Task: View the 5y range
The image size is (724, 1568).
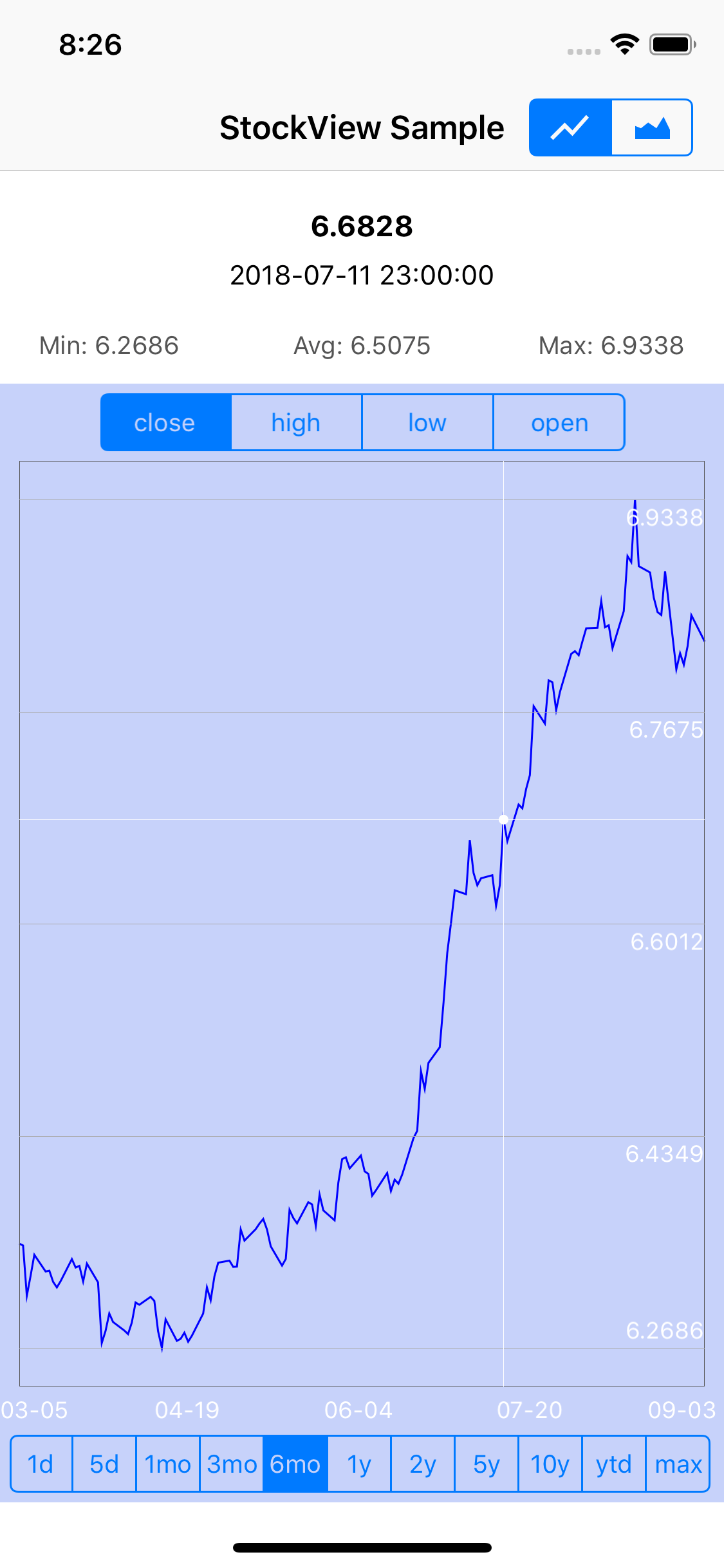Action: [487, 1464]
